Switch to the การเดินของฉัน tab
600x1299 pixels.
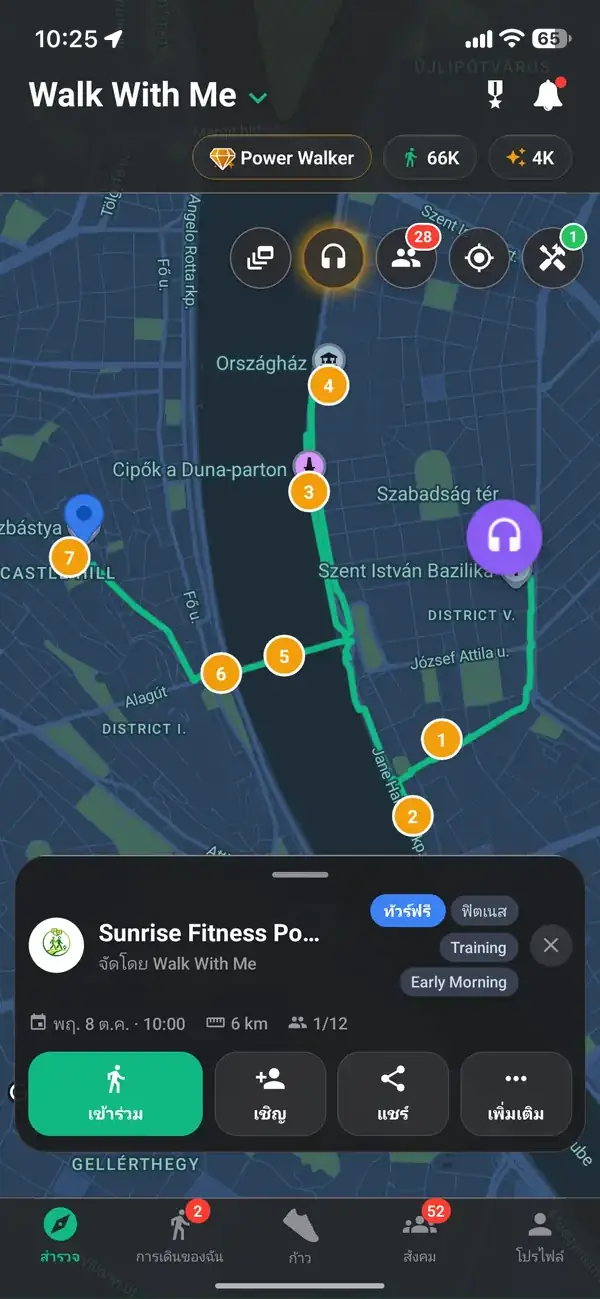click(180, 1235)
